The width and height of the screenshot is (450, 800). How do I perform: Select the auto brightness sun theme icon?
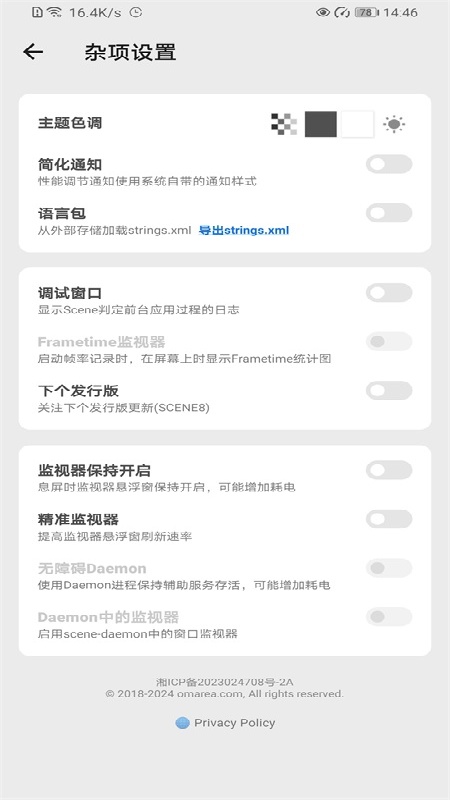click(x=394, y=124)
